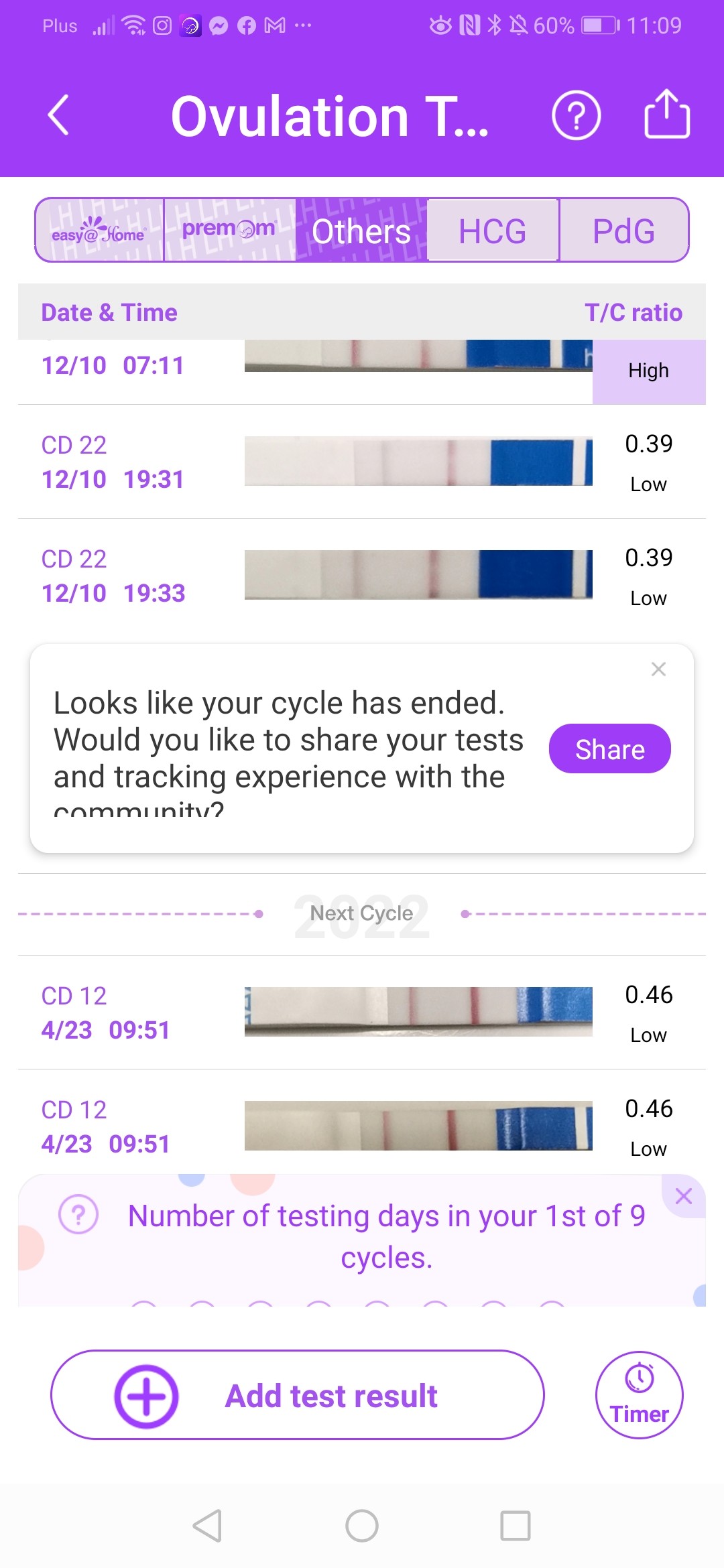
Task: Open the HCG tab
Action: [x=493, y=231]
